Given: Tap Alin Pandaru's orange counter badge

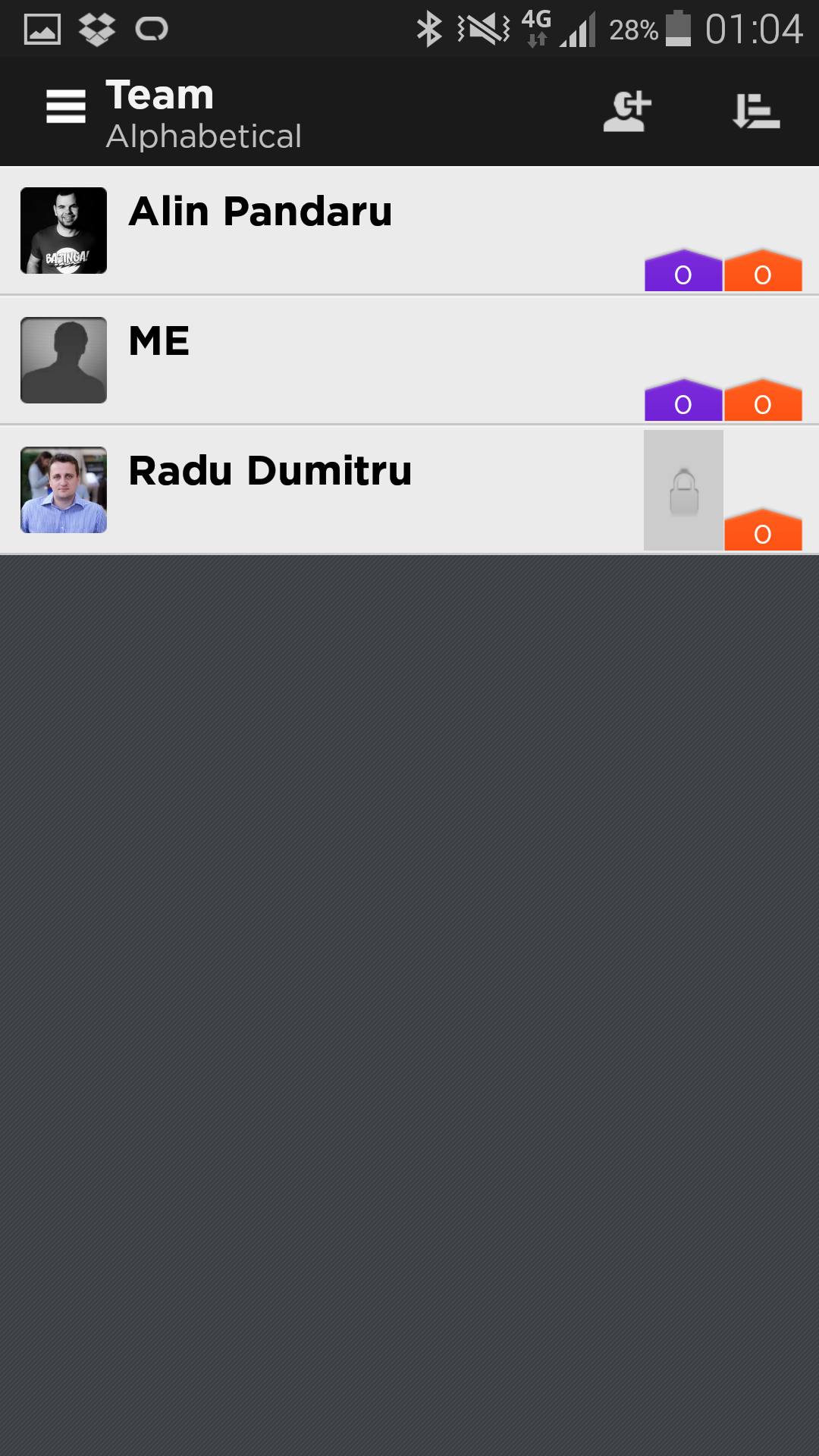Looking at the screenshot, I should coord(763,270).
